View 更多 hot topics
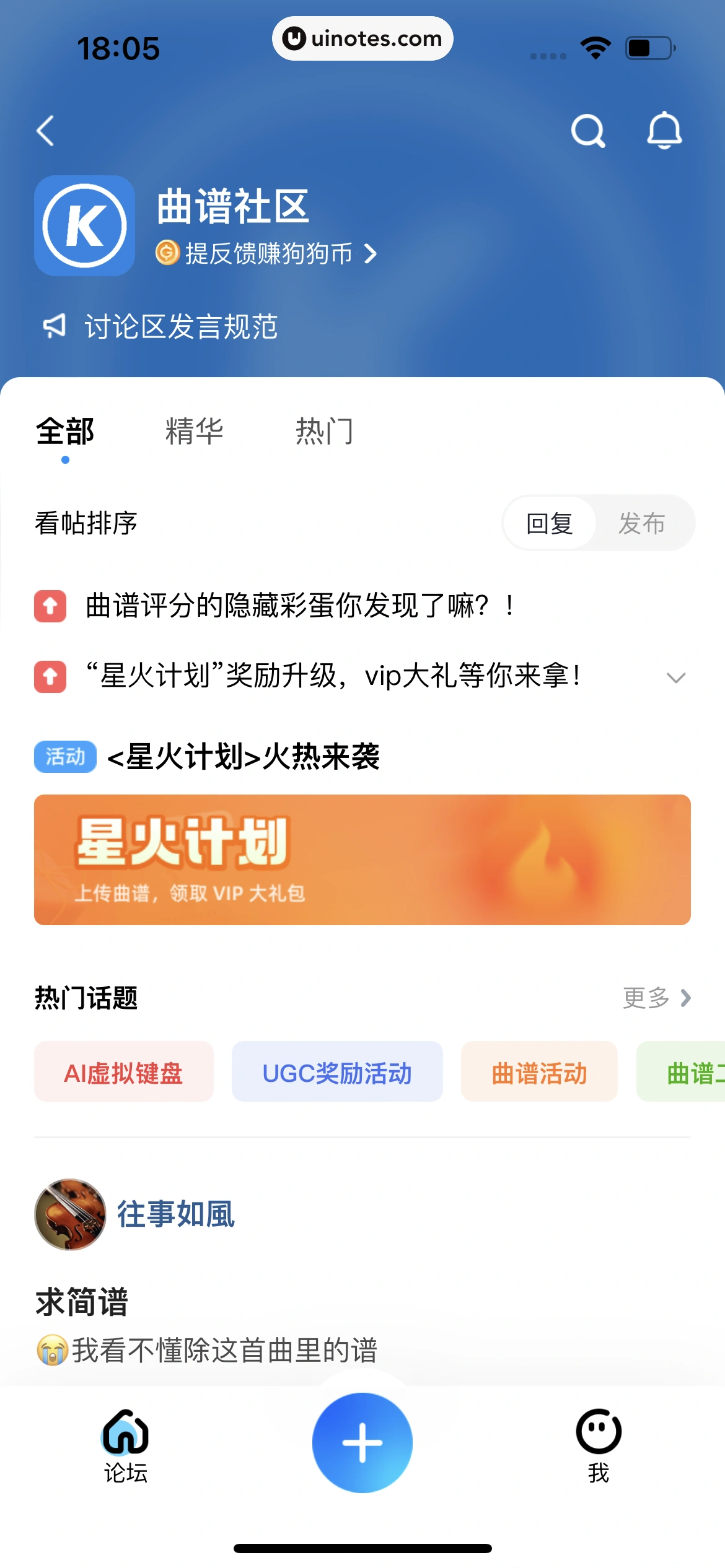Image resolution: width=725 pixels, height=1568 pixels. coord(656,998)
